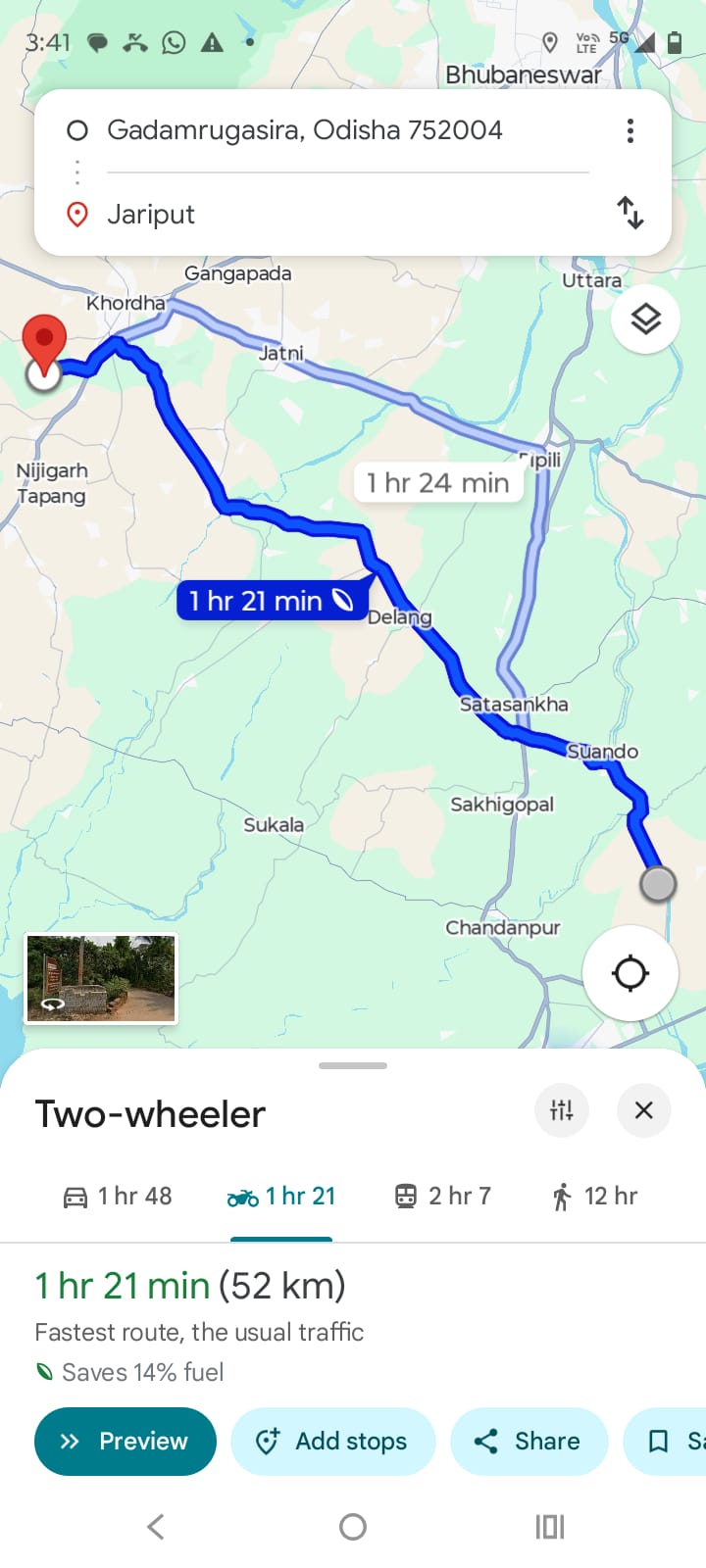Switch to the walking 12 hr tab
This screenshot has height=1568, width=706.
(x=594, y=1196)
